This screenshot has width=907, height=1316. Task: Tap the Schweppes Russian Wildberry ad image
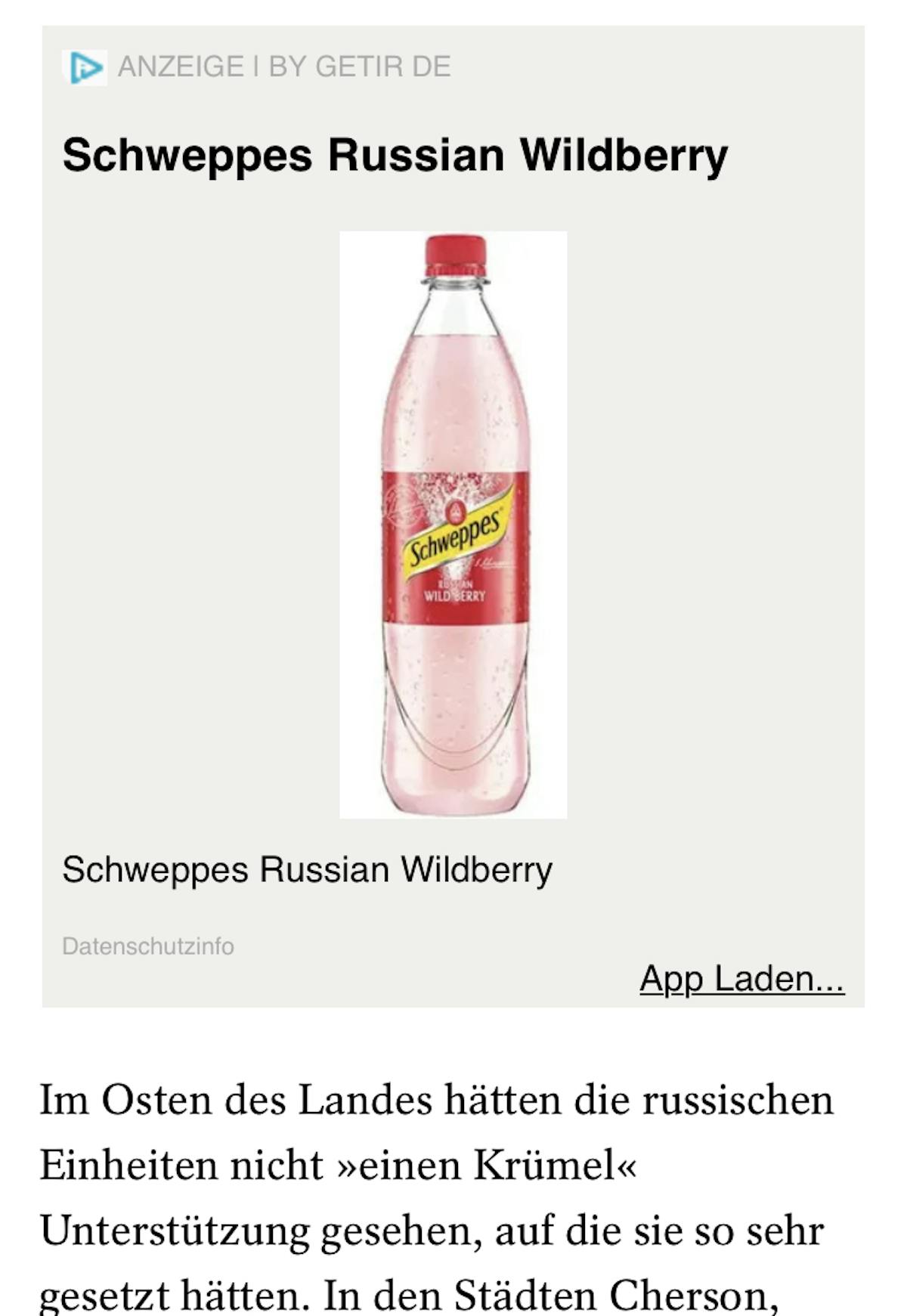(453, 525)
